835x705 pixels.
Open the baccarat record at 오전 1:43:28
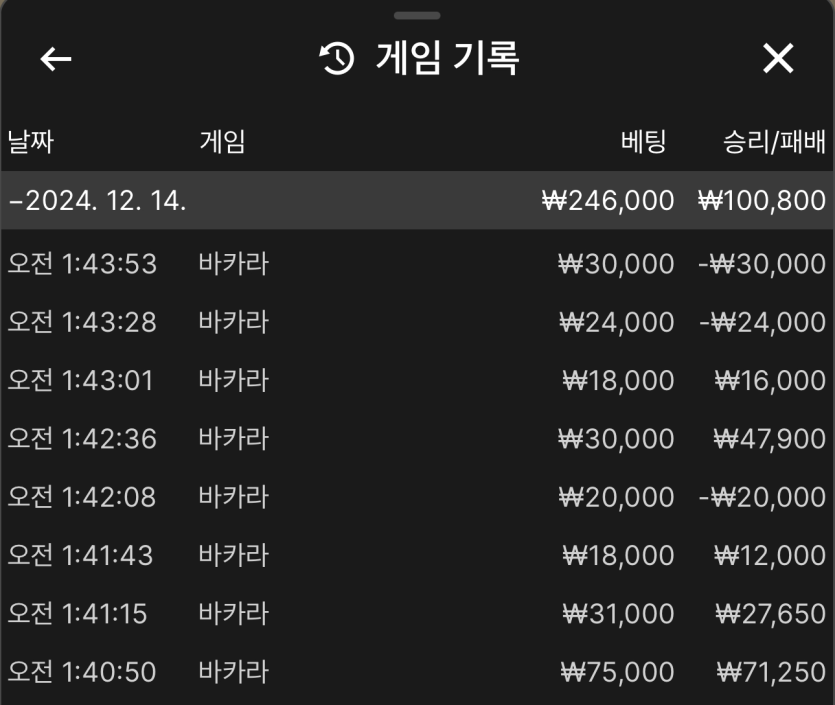tap(417, 322)
